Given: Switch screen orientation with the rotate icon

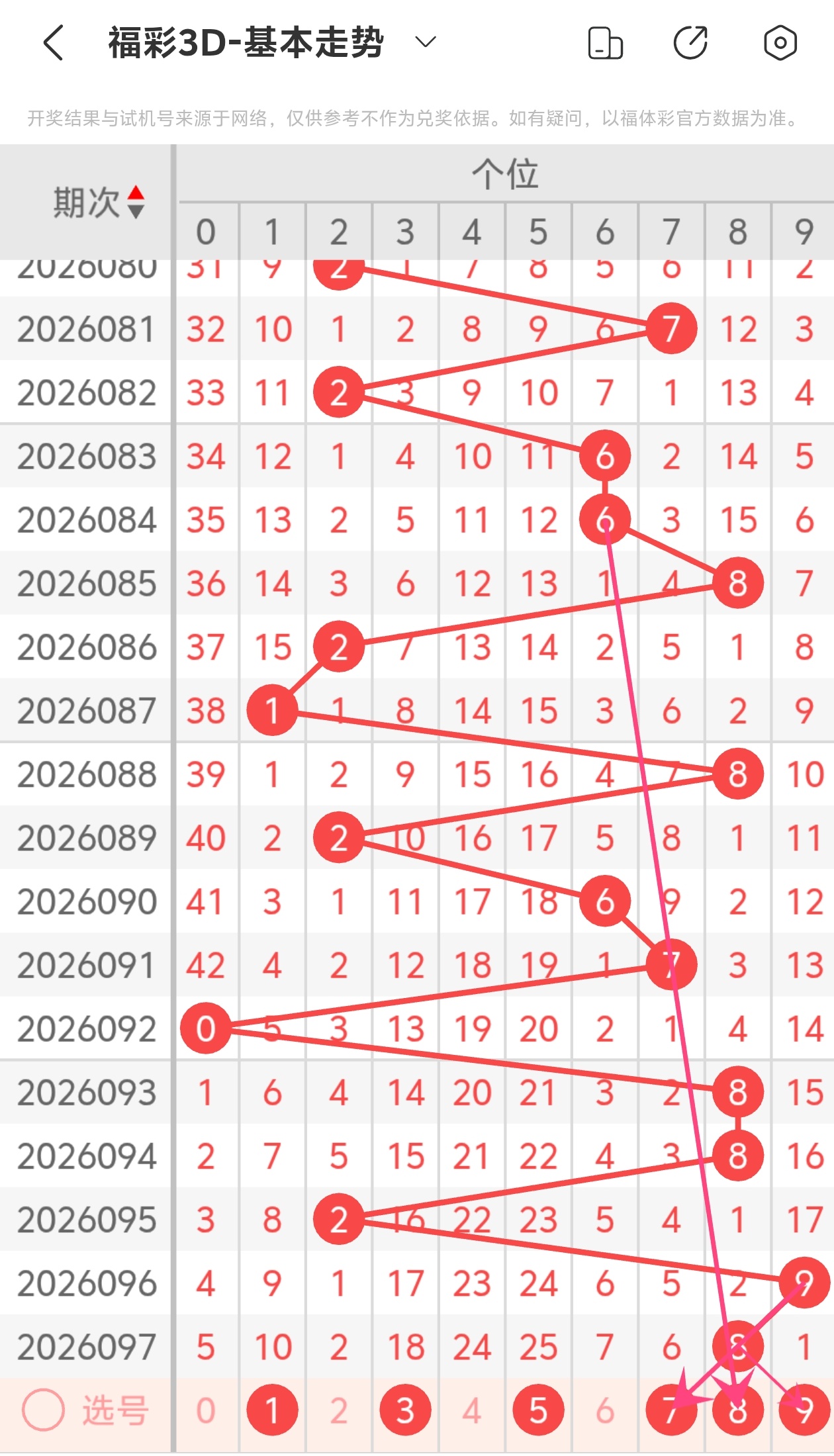Looking at the screenshot, I should click(605, 44).
